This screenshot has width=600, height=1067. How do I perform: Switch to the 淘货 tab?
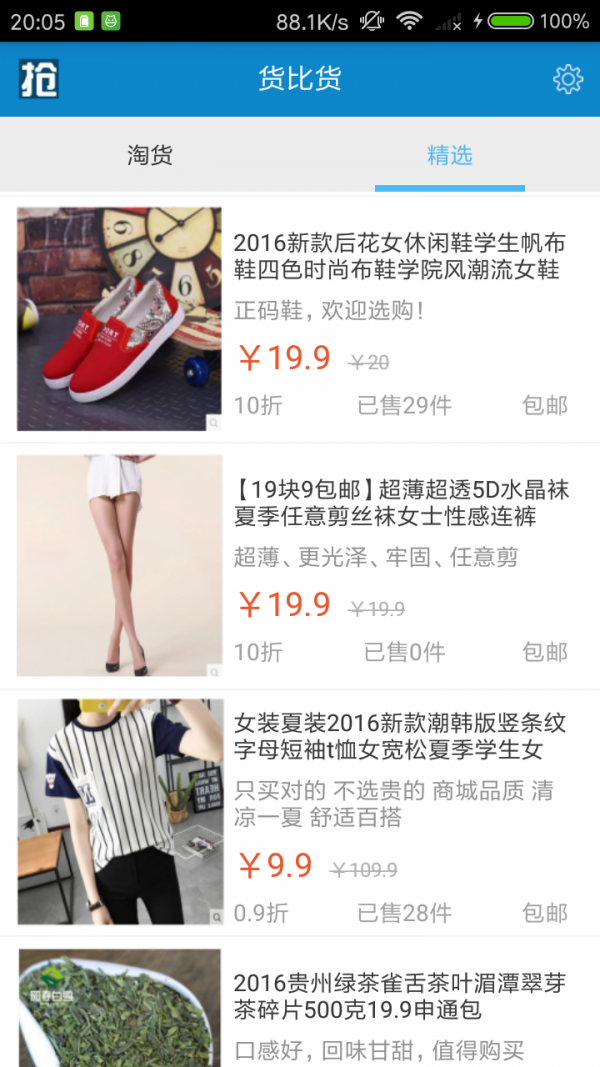[x=150, y=155]
